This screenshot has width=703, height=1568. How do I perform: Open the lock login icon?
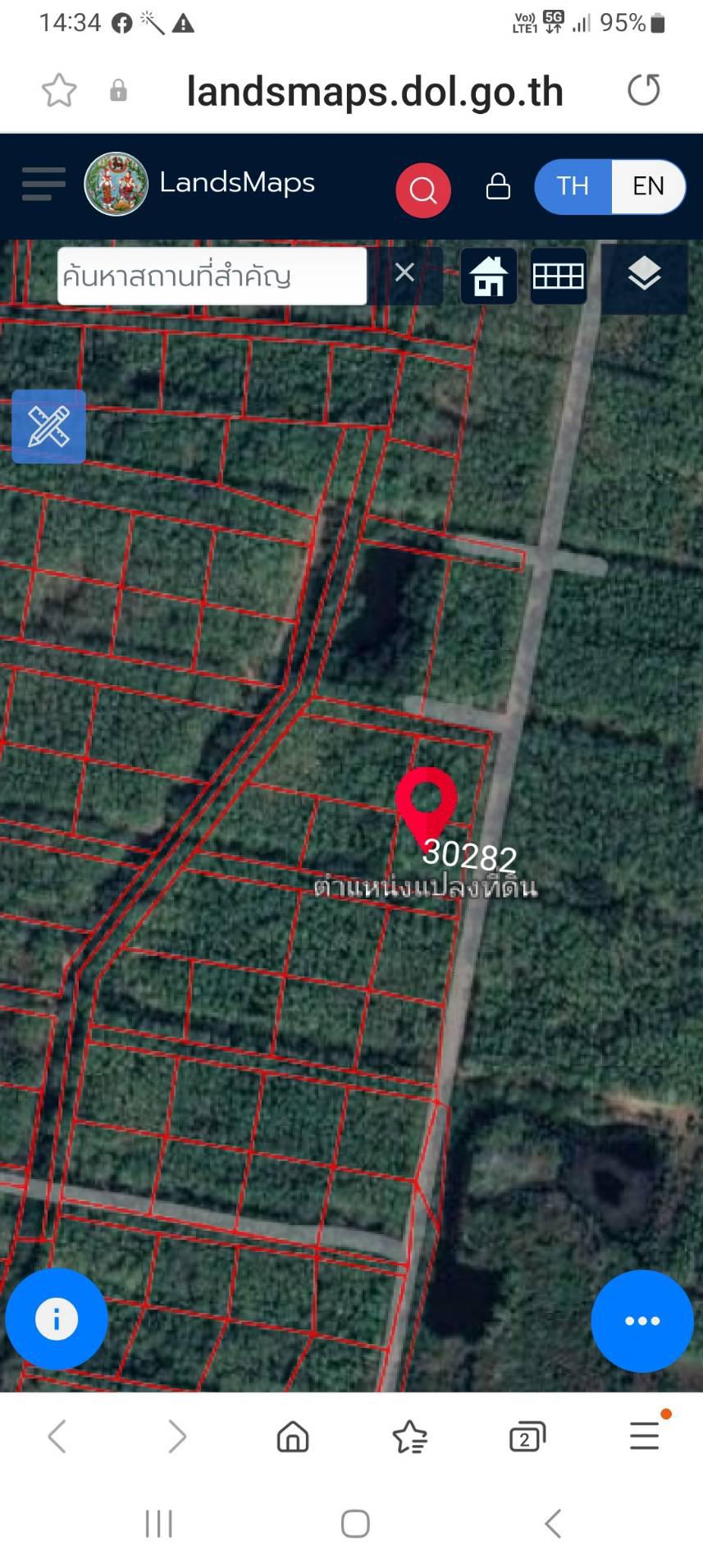(498, 186)
